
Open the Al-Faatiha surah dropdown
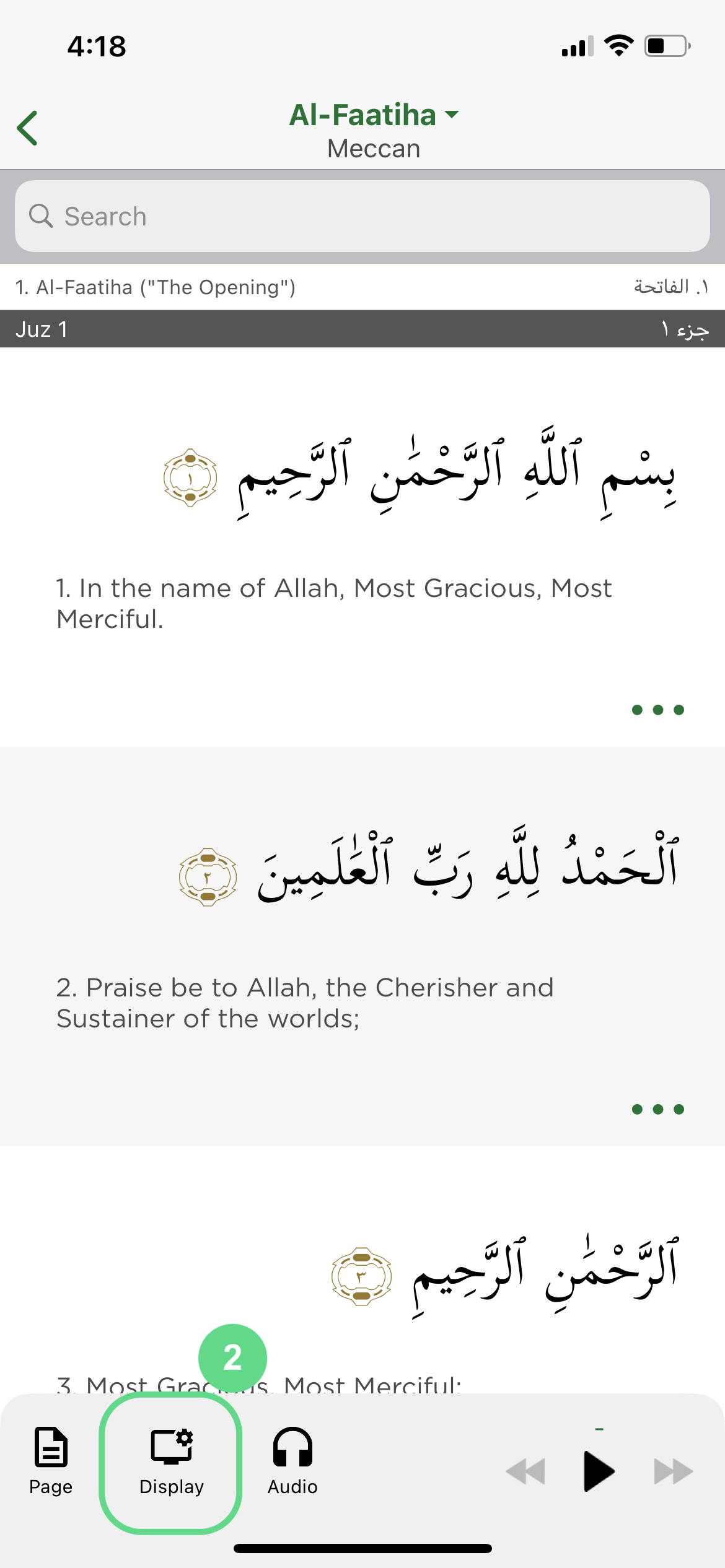click(374, 115)
